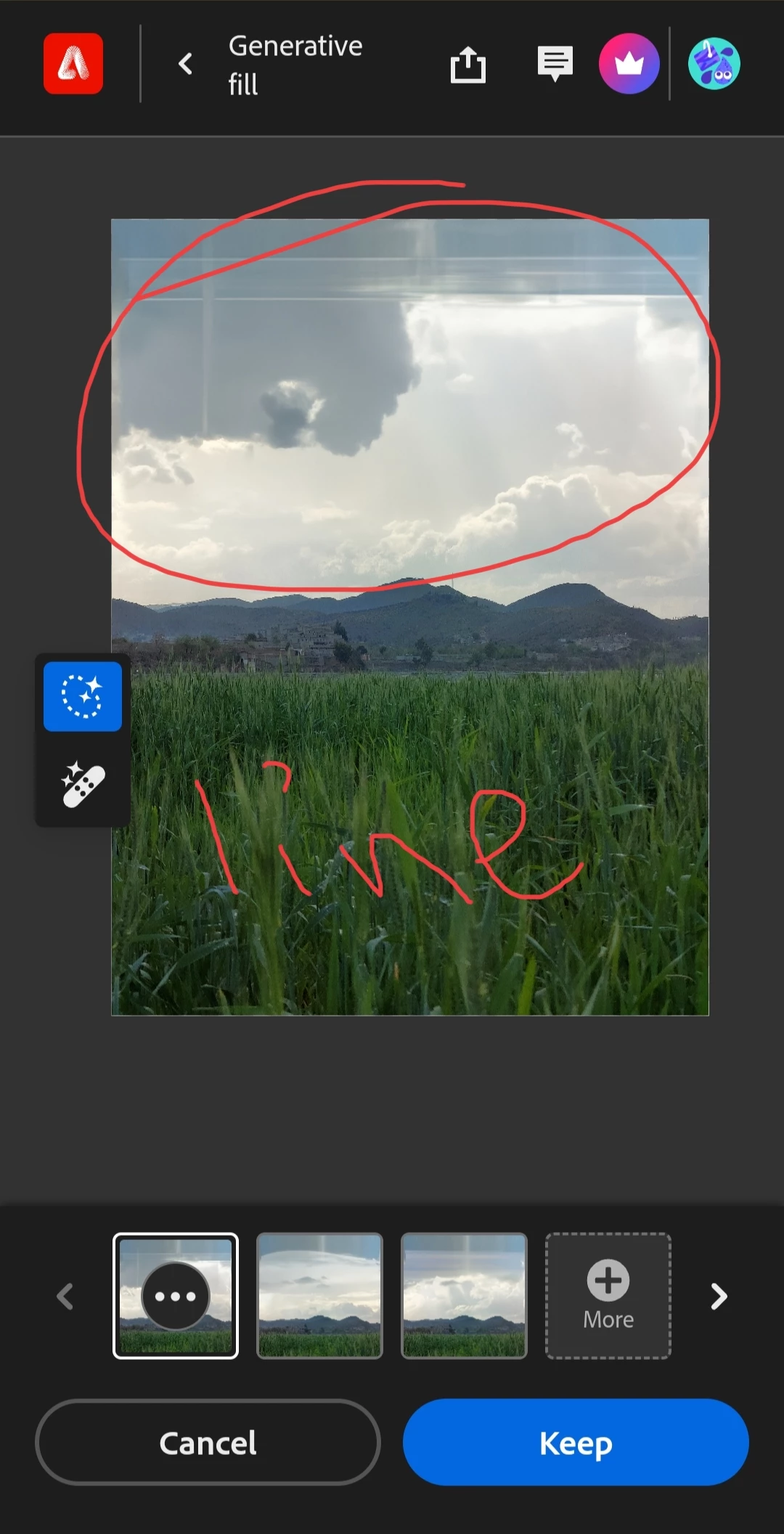This screenshot has height=1534, width=784.
Task: Keep the selected generated result
Action: pyautogui.click(x=576, y=1443)
